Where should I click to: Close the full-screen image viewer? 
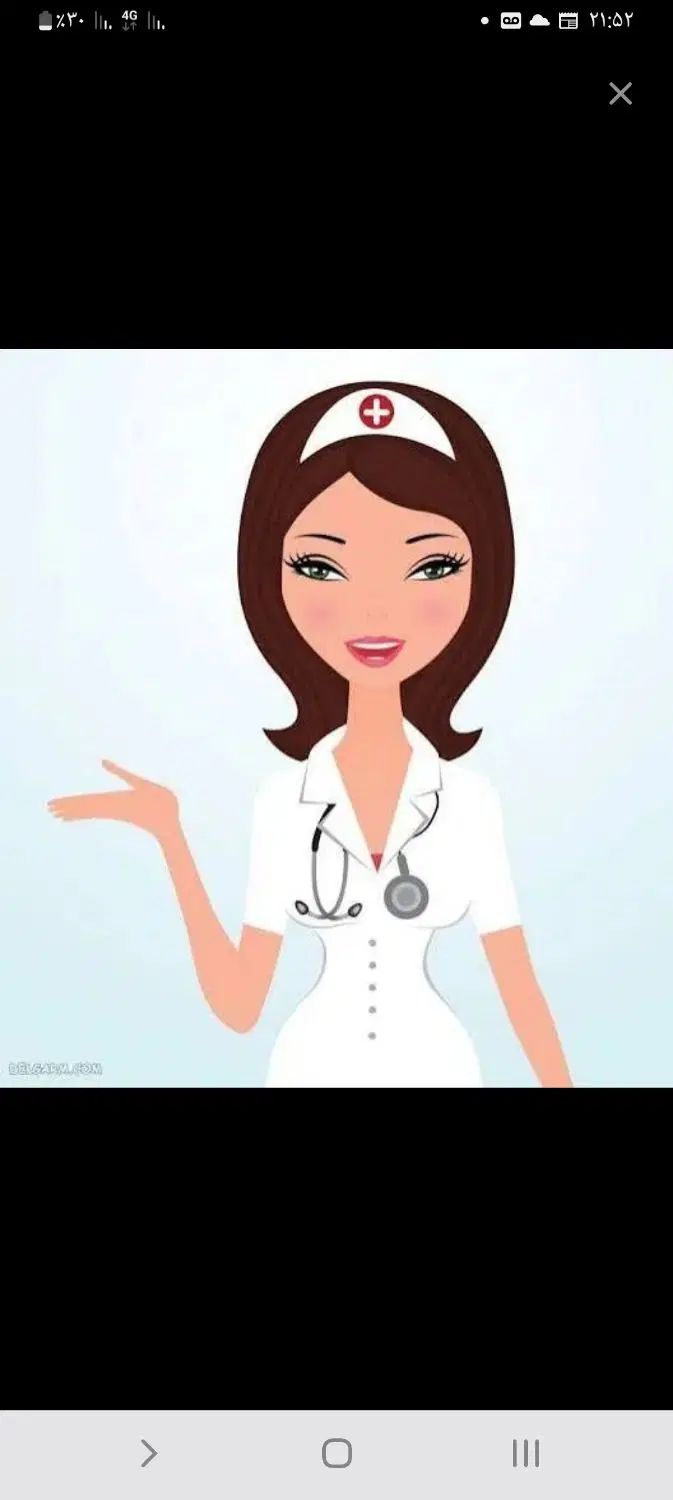[x=620, y=94]
